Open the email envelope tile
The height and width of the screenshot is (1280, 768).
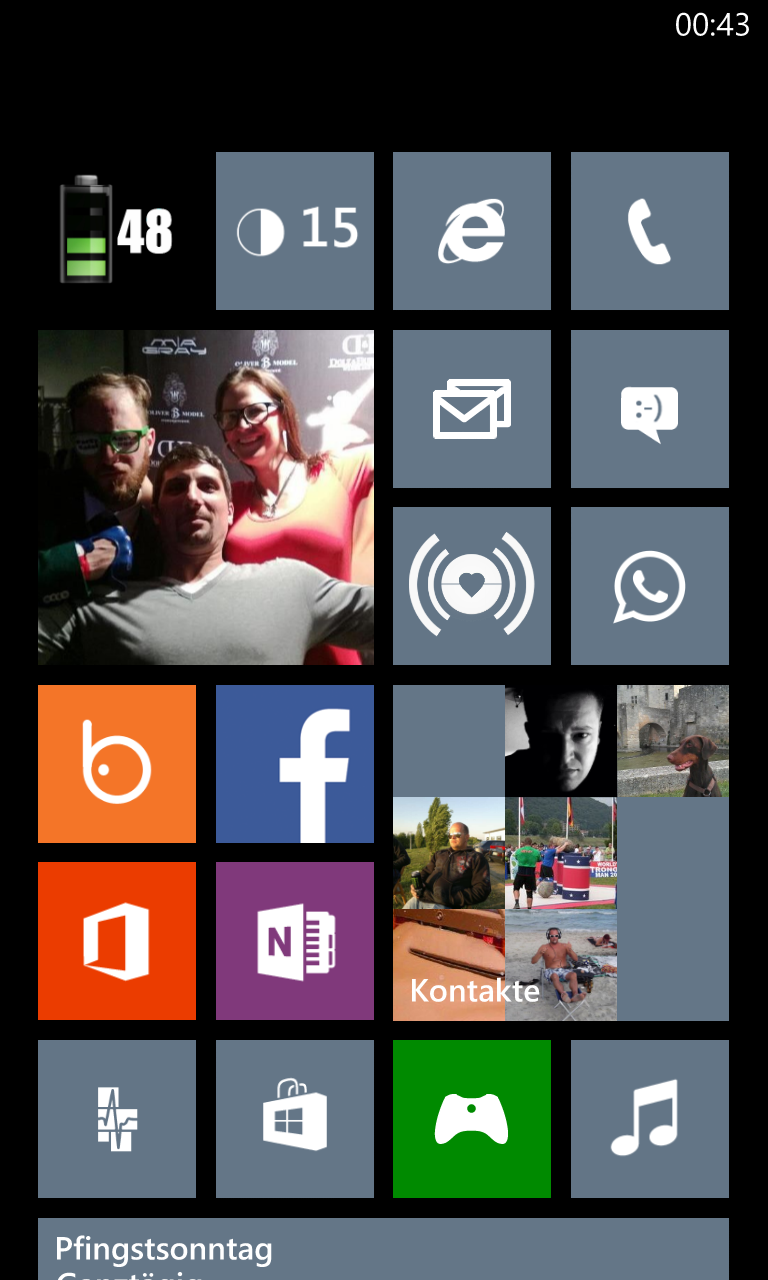pyautogui.click(x=472, y=409)
